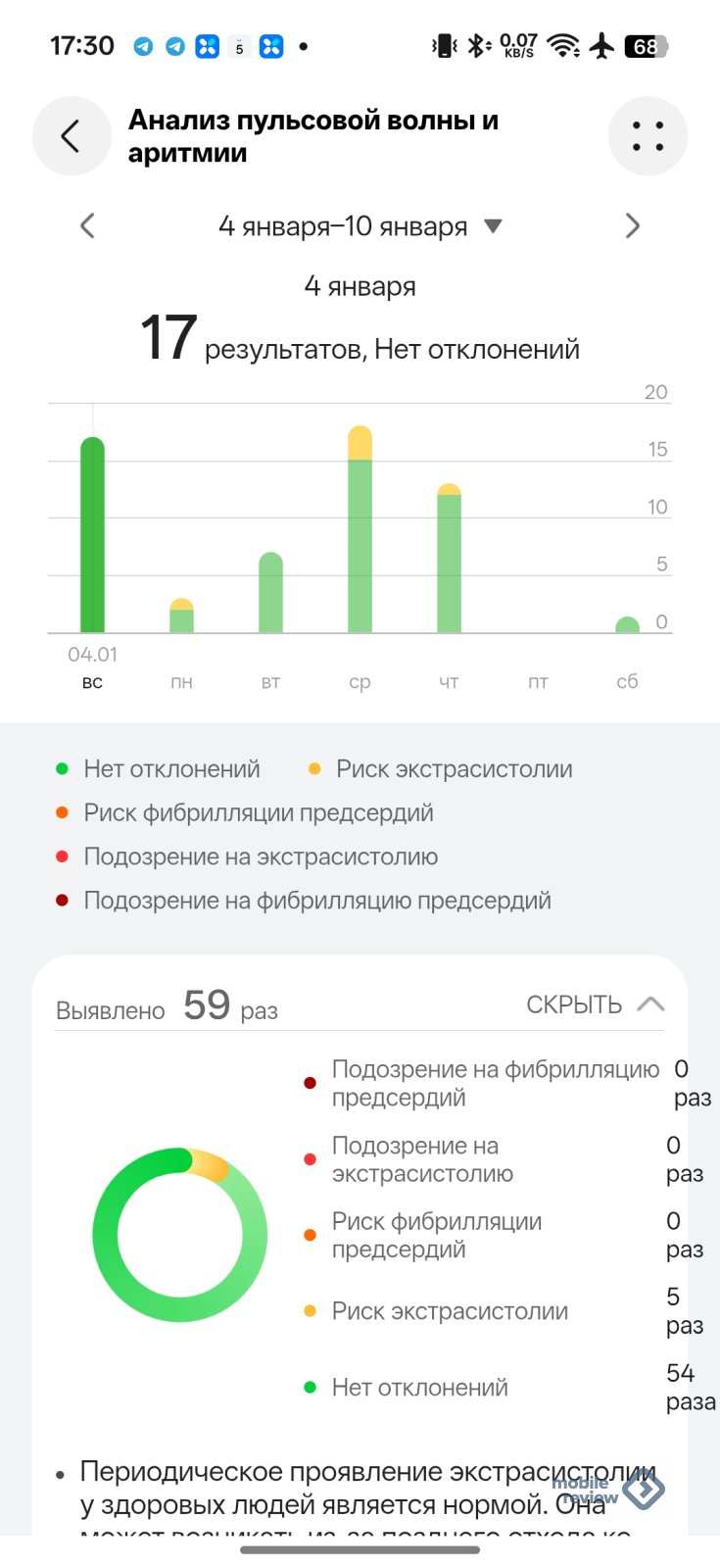Image resolution: width=720 pixels, height=1568 pixels.
Task: Go to the previous week
Action: pos(87,226)
